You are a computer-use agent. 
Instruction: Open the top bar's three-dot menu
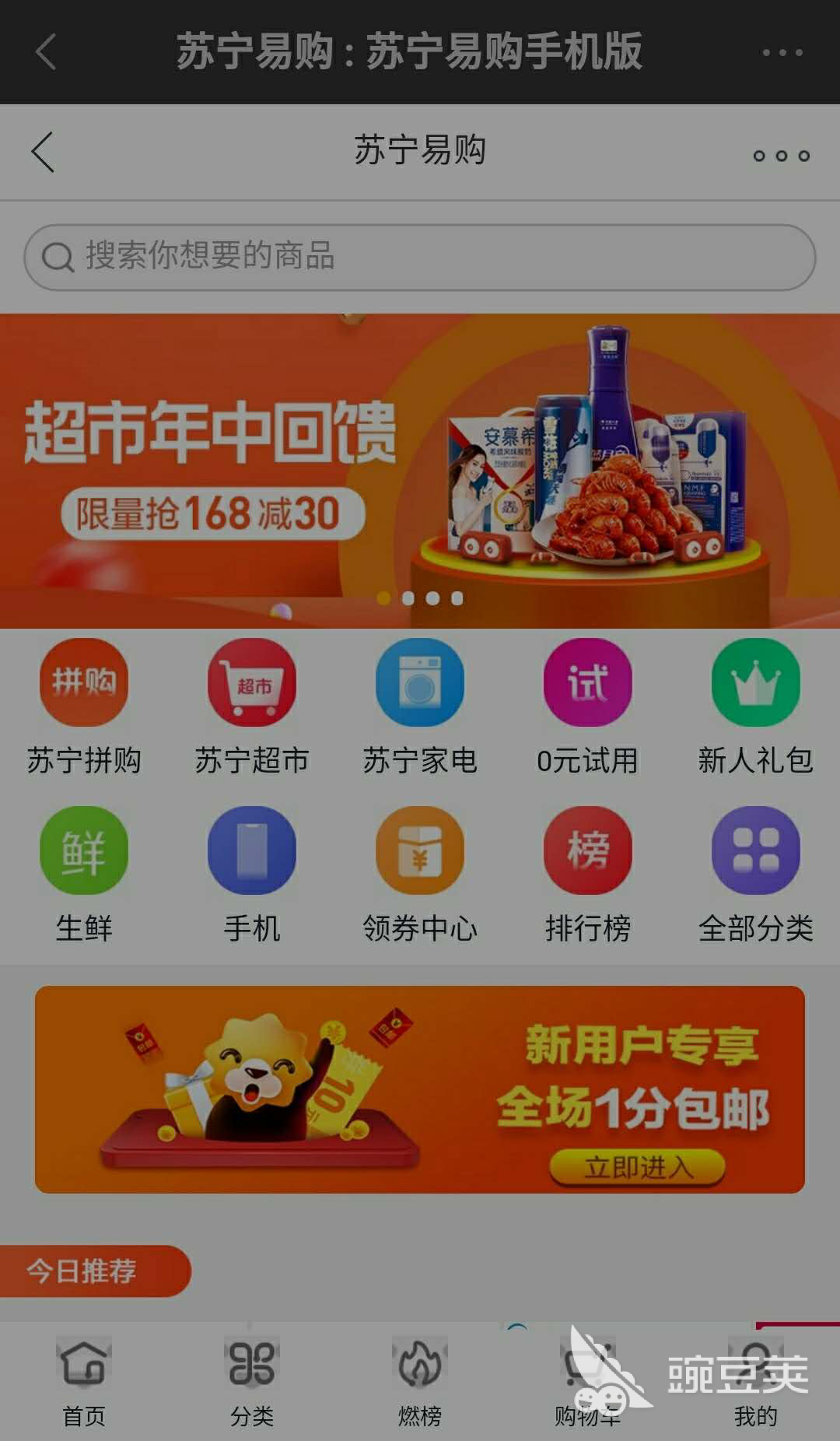pyautogui.click(x=782, y=52)
